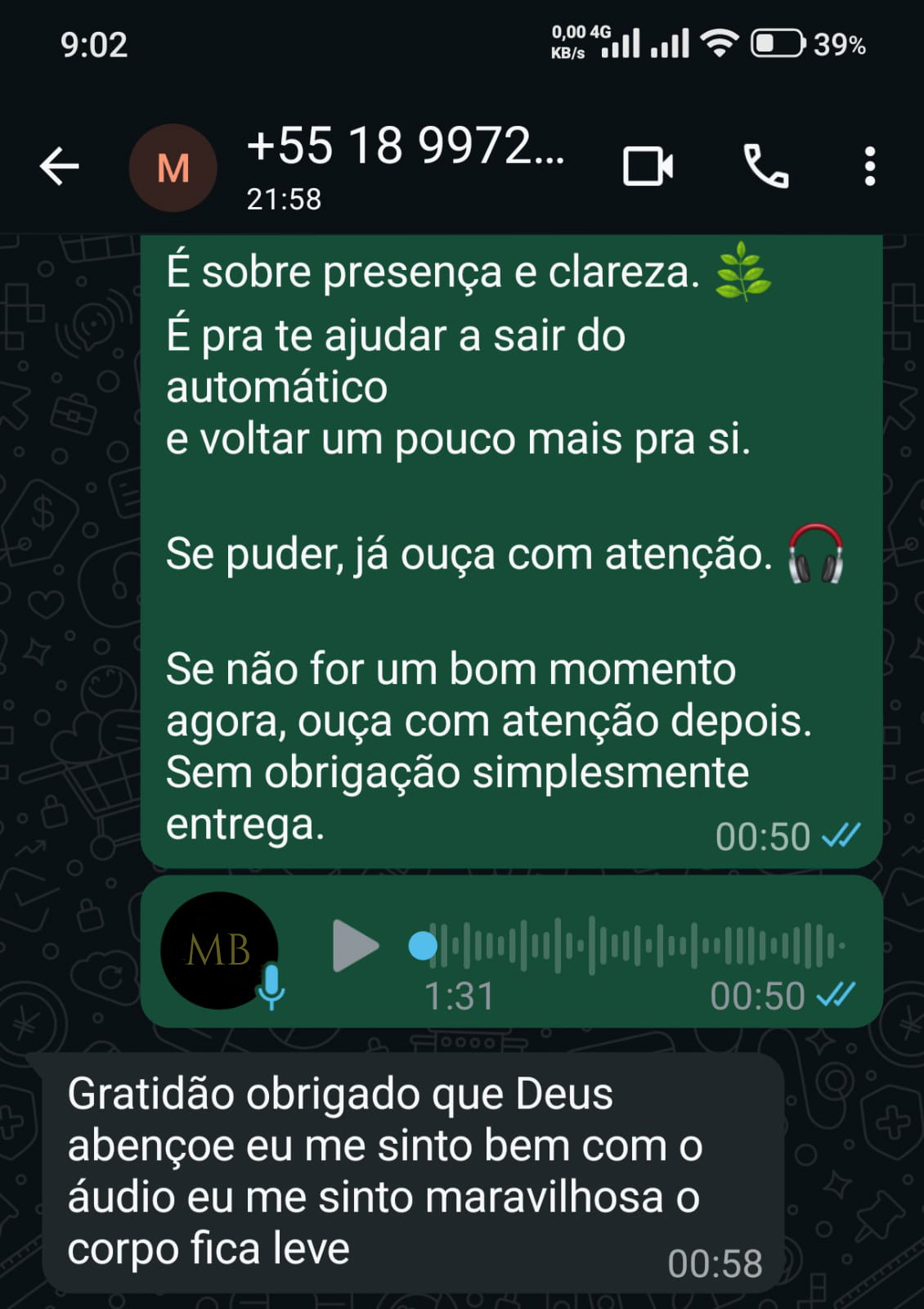This screenshot has height=1309, width=924.
Task: Seek within the voice message waveform
Action: 634,946
